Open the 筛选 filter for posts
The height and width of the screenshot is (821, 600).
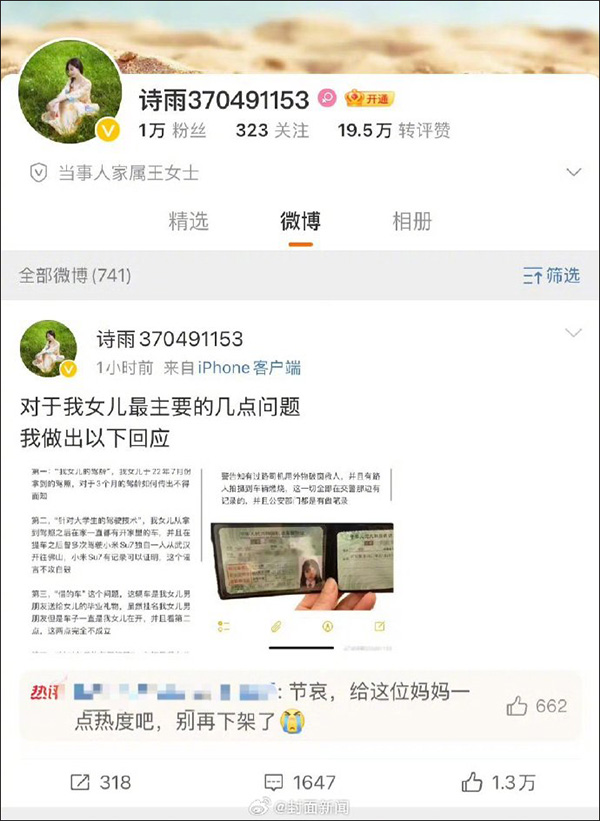point(551,276)
